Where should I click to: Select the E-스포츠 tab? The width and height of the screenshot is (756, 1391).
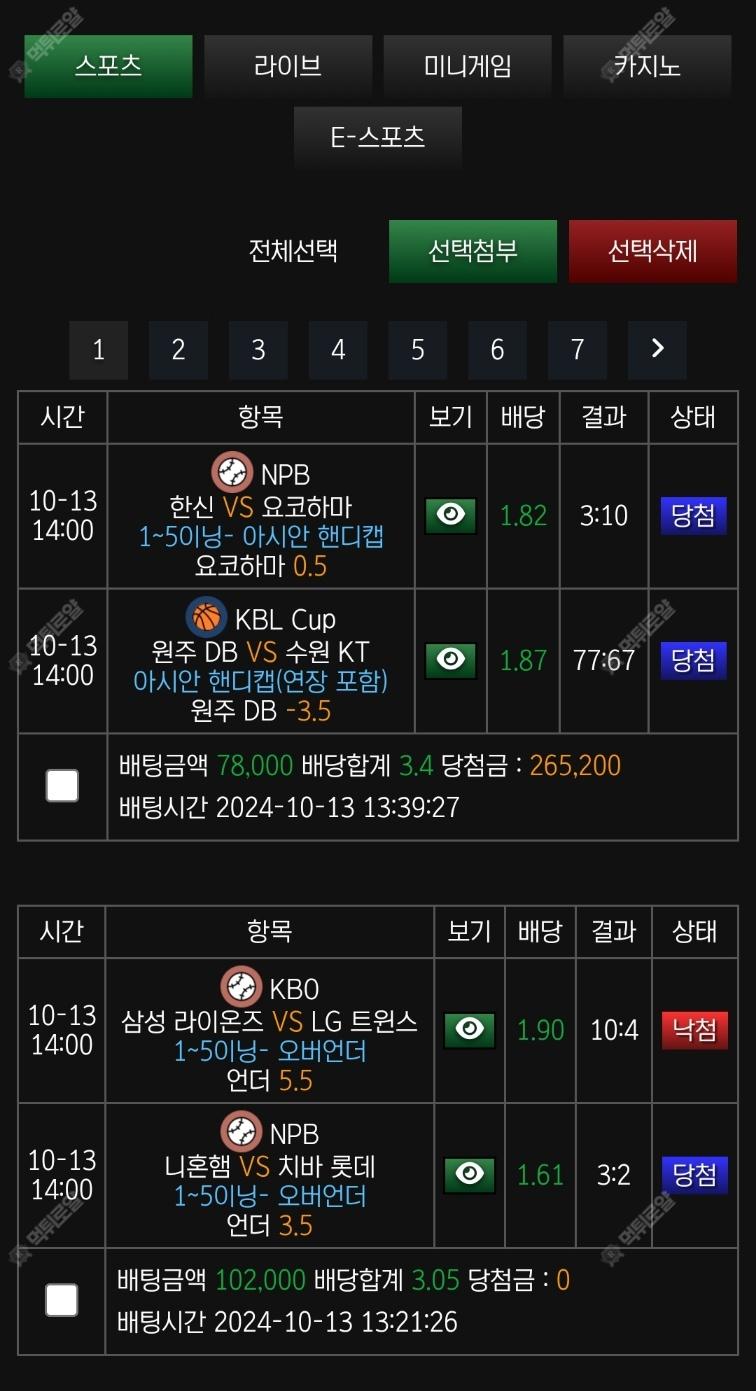(378, 137)
